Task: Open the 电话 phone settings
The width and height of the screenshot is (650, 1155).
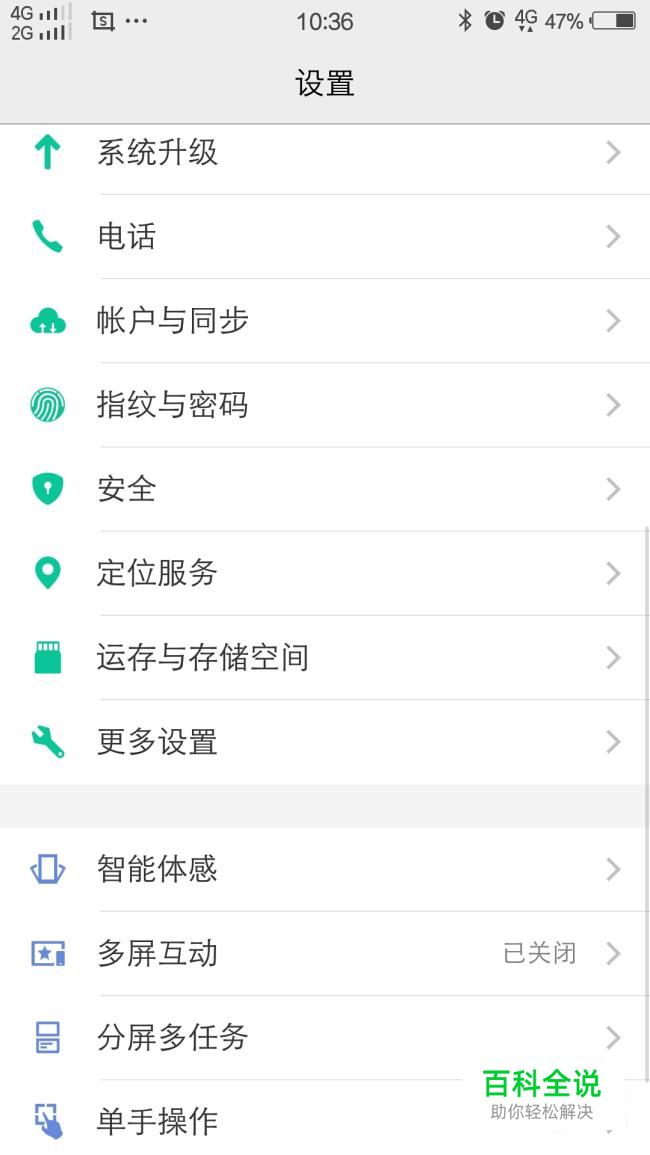Action: pos(325,236)
